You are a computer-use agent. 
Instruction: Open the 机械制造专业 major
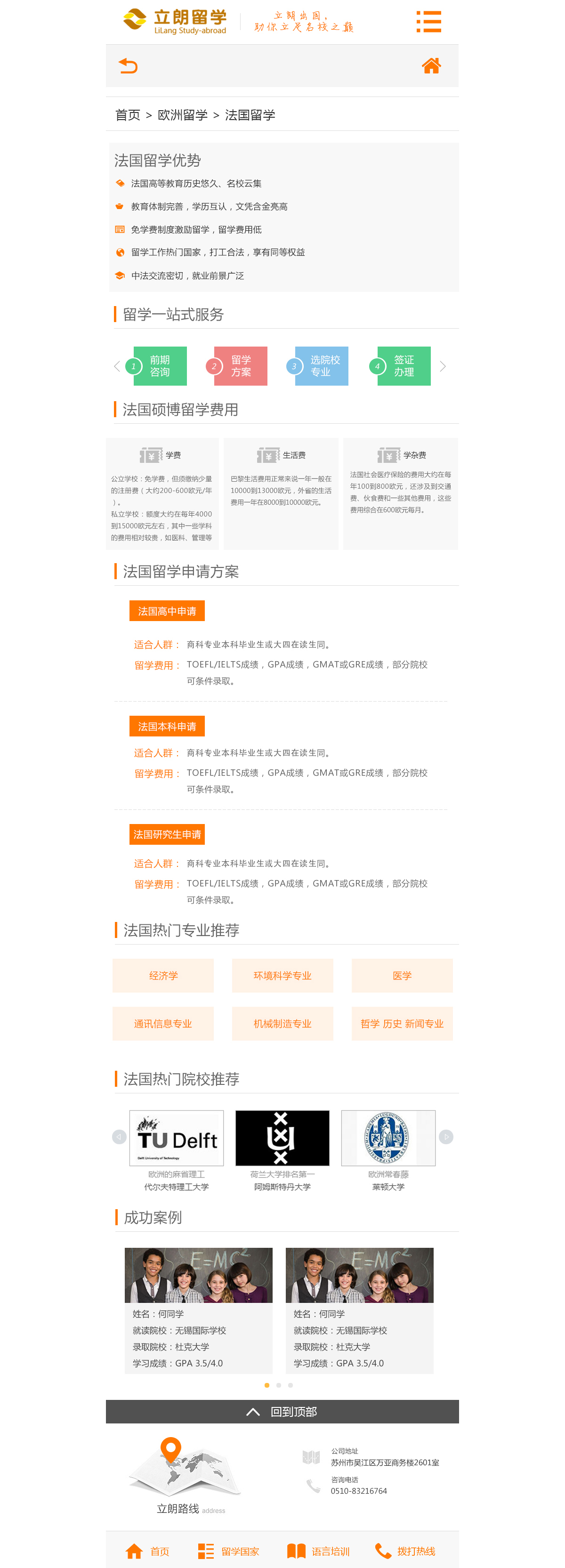pos(282,1023)
